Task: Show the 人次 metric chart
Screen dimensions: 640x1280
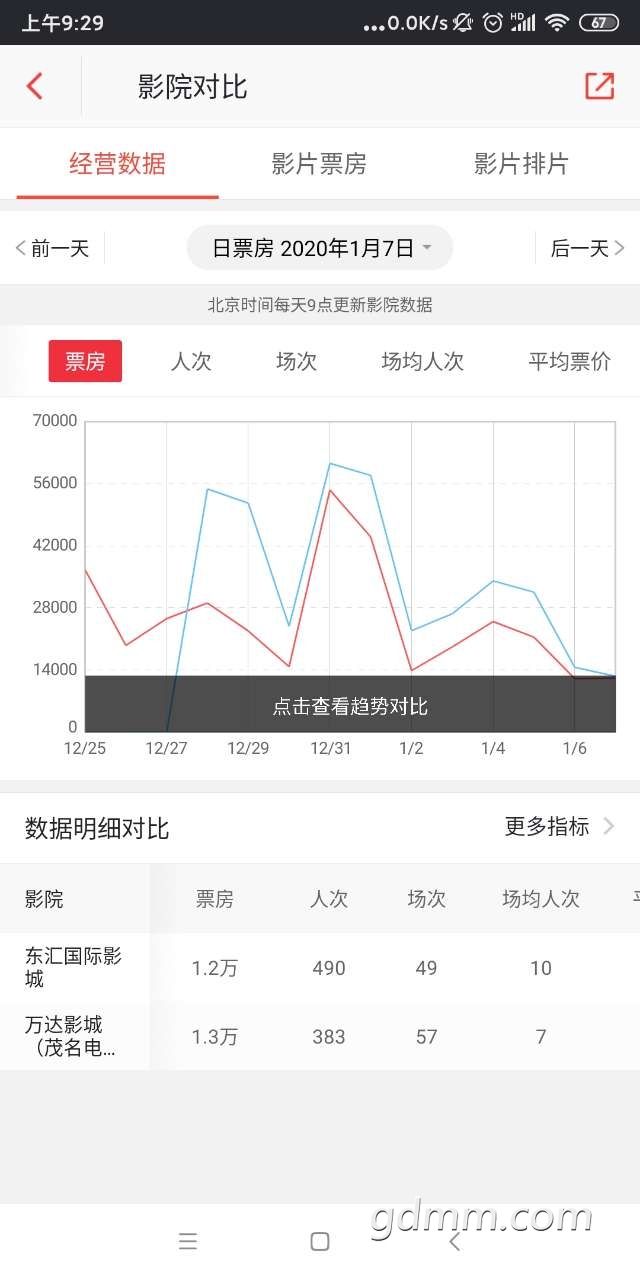Action: point(191,361)
